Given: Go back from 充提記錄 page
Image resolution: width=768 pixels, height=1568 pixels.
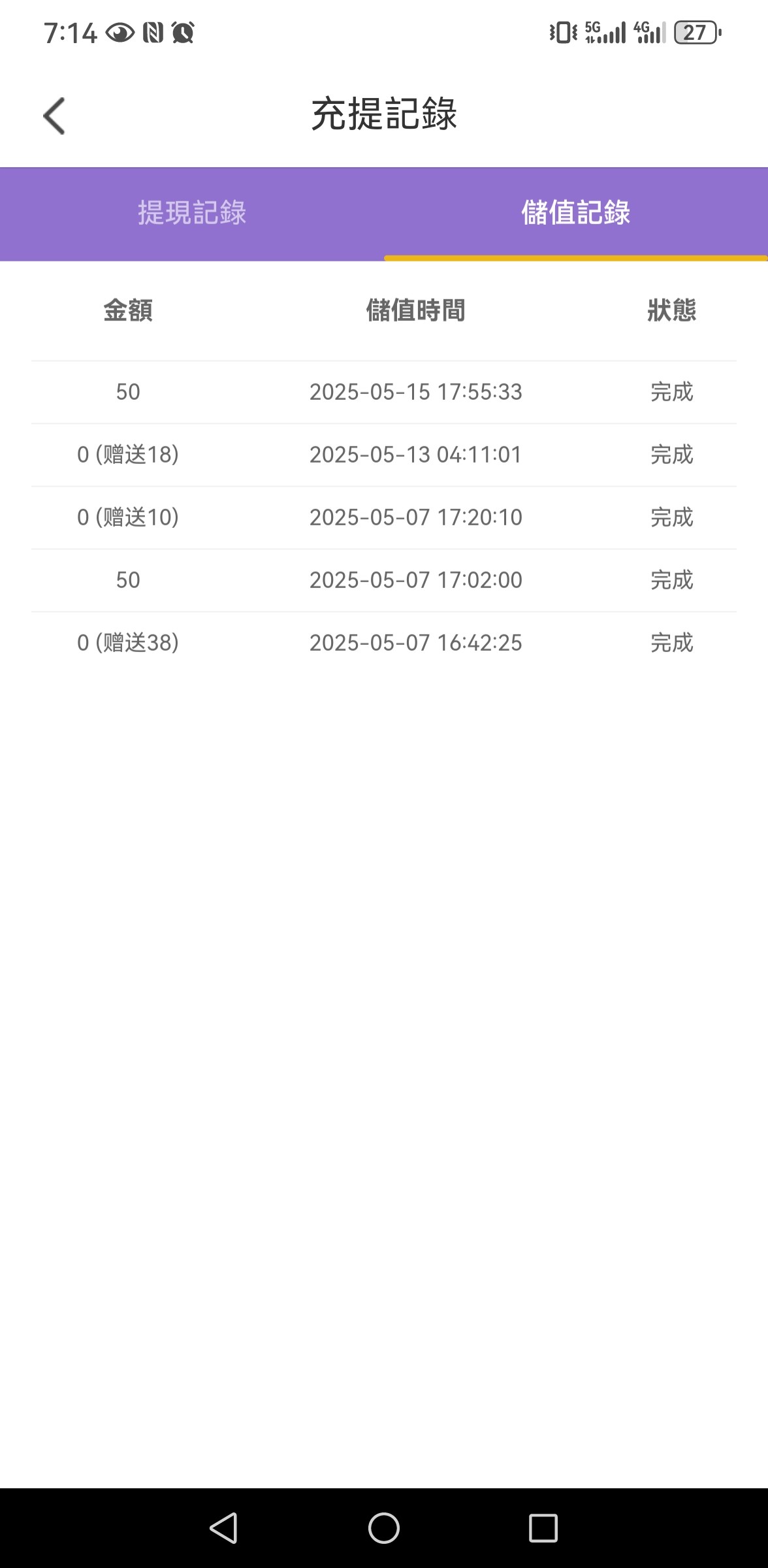Looking at the screenshot, I should [x=54, y=116].
